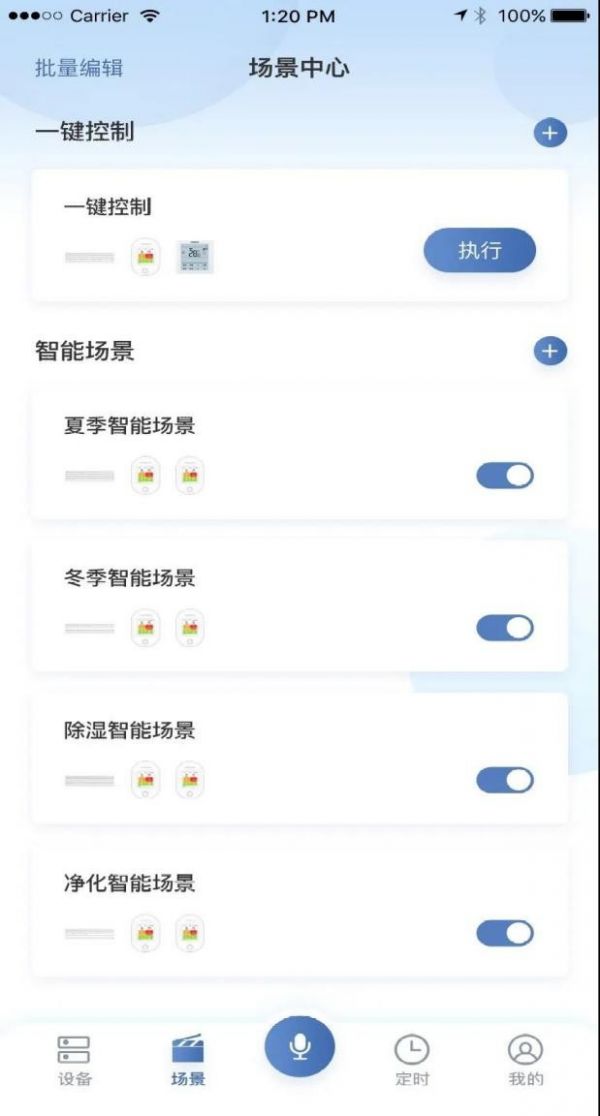Disable the 冬季智能场景 switch
Screen dimensions: 600x1116
505,628
